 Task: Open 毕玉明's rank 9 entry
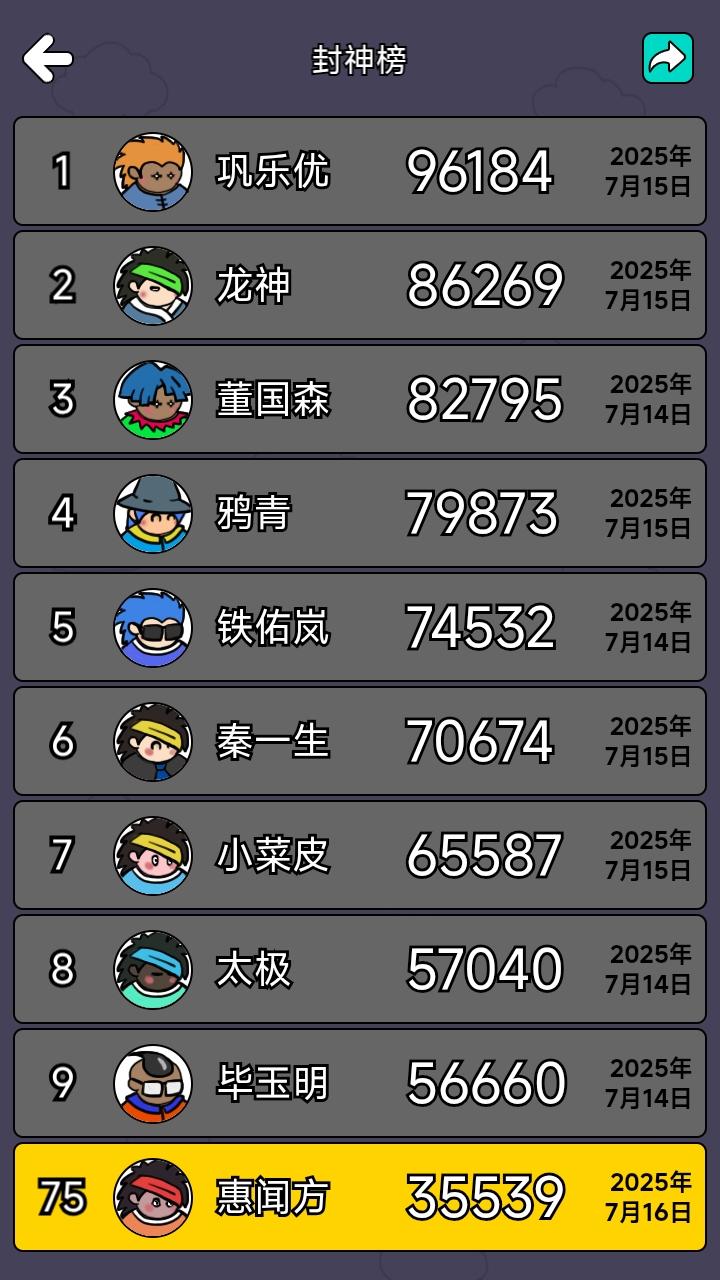click(x=360, y=1082)
